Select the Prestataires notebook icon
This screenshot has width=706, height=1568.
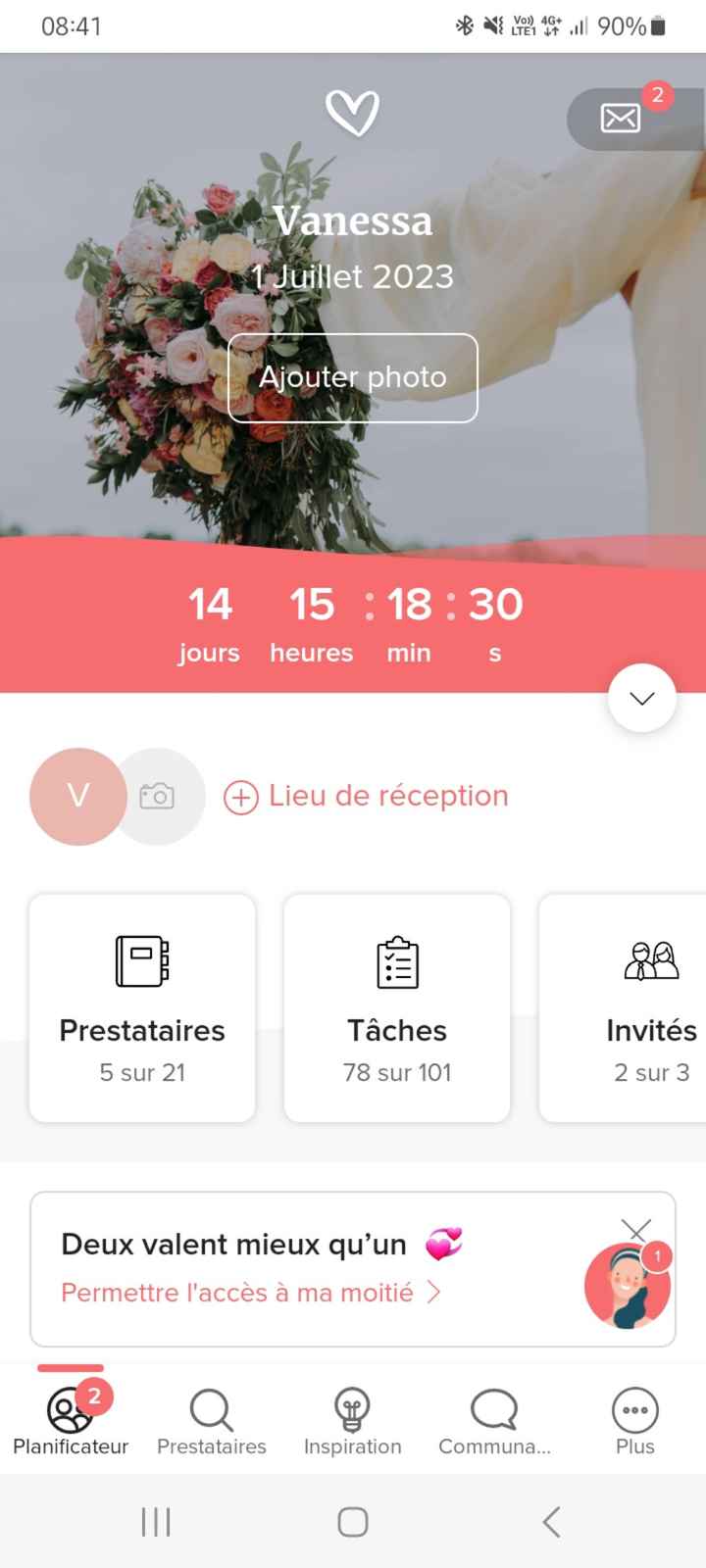(x=141, y=961)
